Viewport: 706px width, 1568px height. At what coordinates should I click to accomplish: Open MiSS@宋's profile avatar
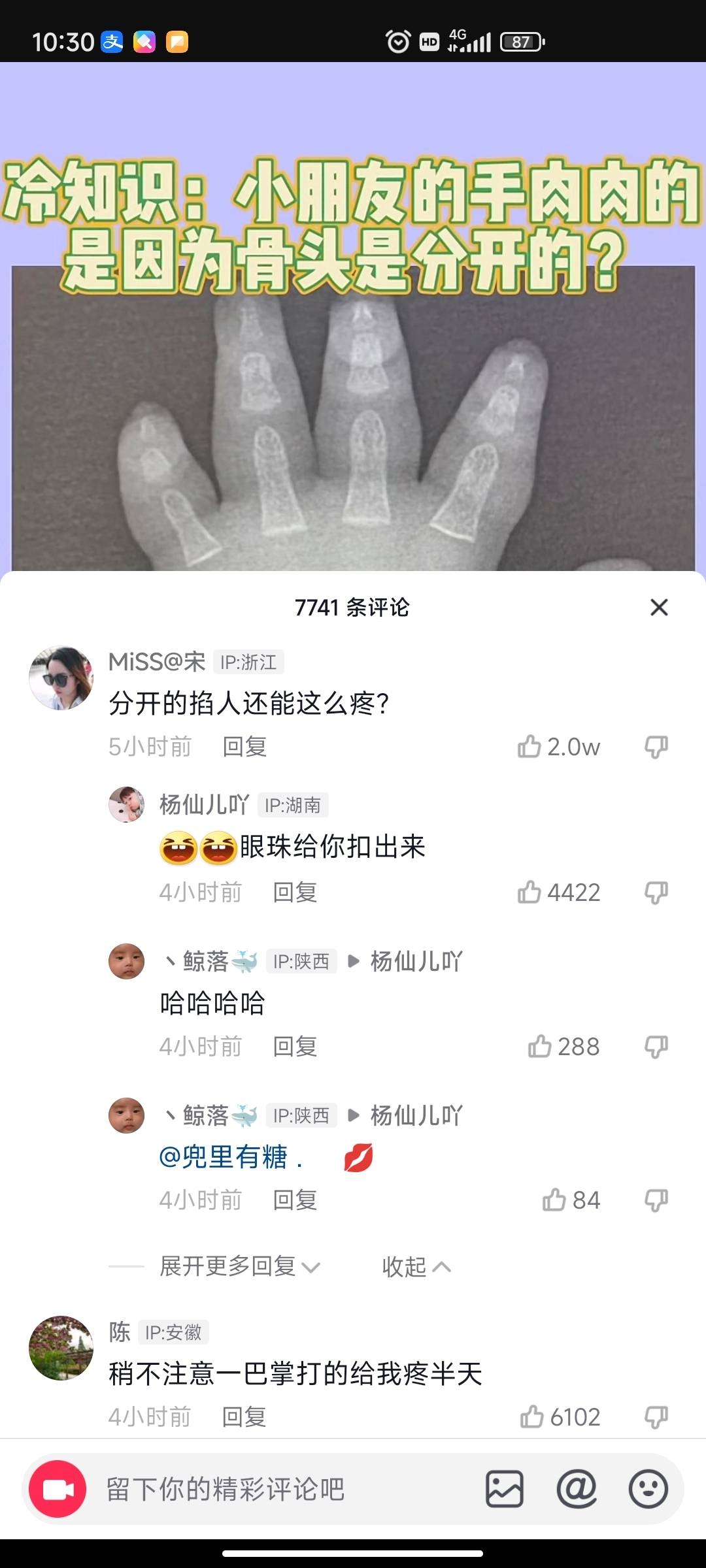point(61,678)
